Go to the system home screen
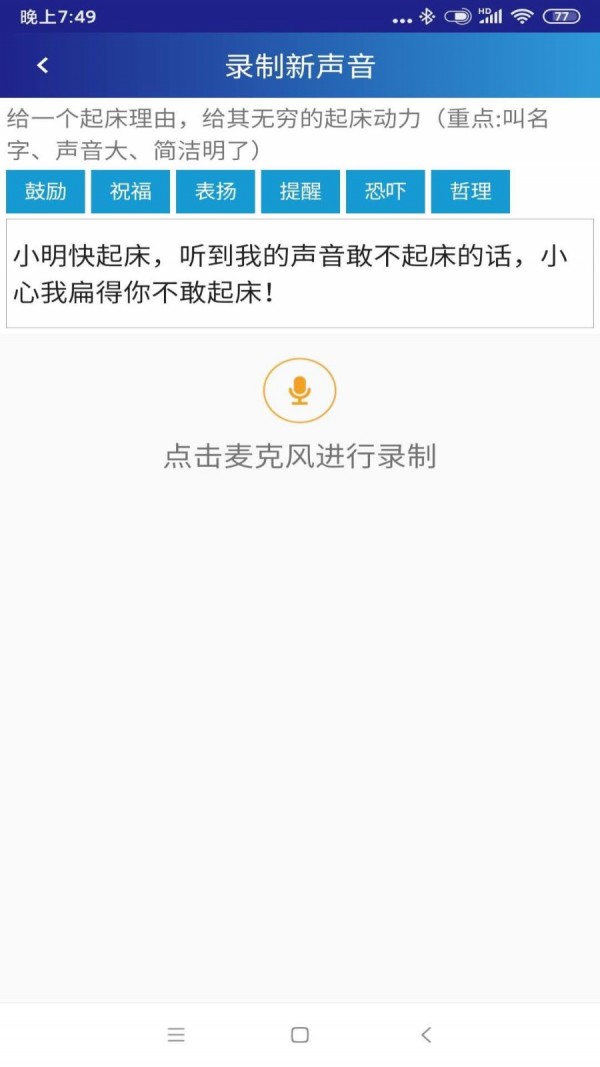Screen dimensions: 600x1067 tap(300, 1035)
